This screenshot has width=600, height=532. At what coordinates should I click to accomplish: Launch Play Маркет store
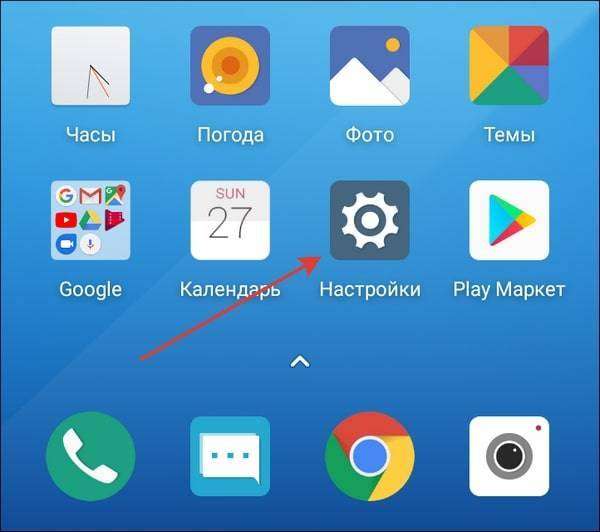point(509,220)
